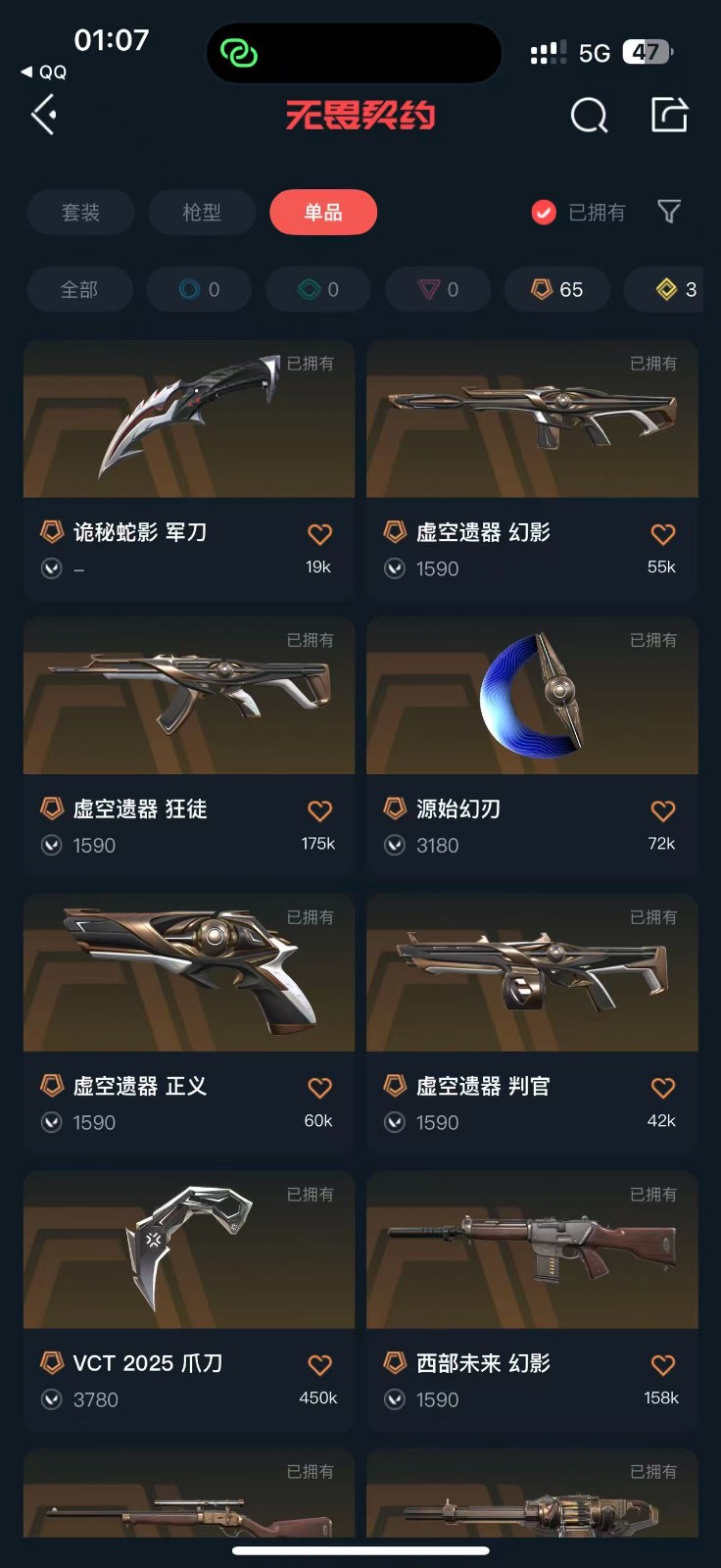Go back with the top-left arrow

[x=44, y=116]
